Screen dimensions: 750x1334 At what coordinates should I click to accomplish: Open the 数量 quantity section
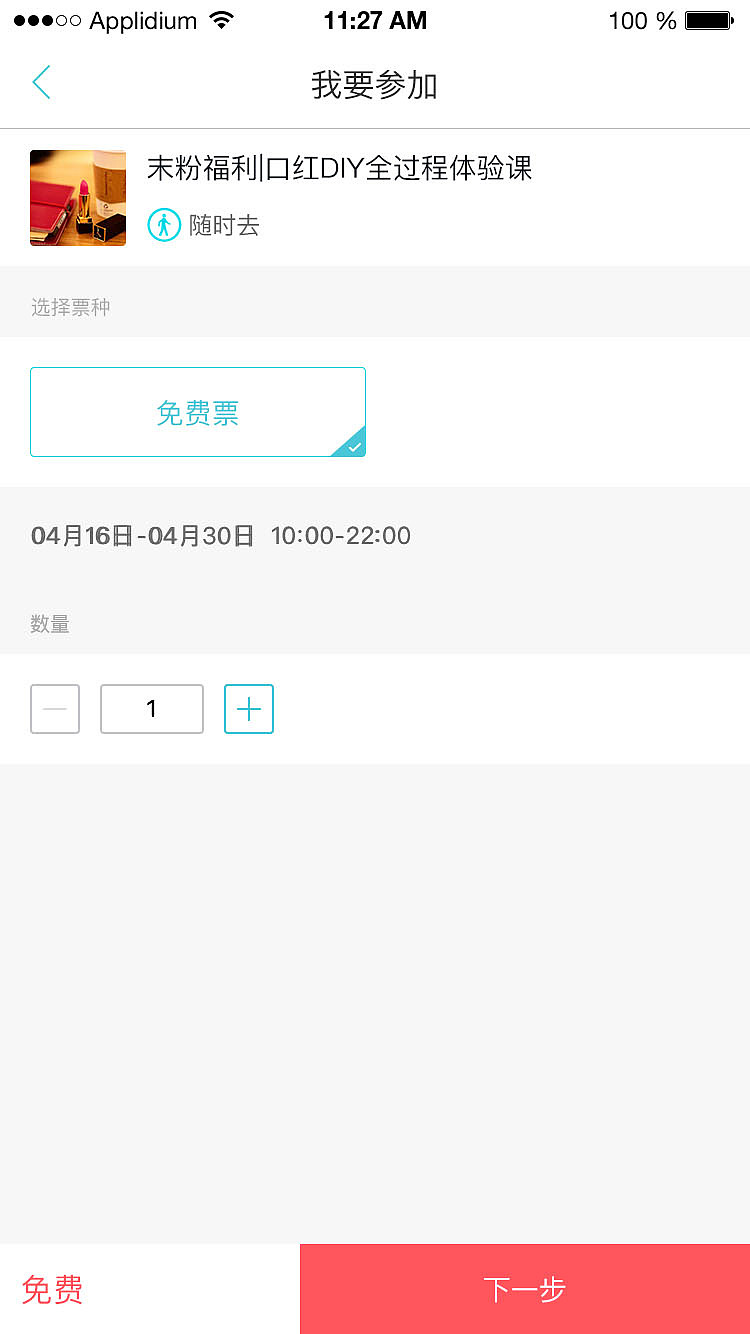point(50,624)
